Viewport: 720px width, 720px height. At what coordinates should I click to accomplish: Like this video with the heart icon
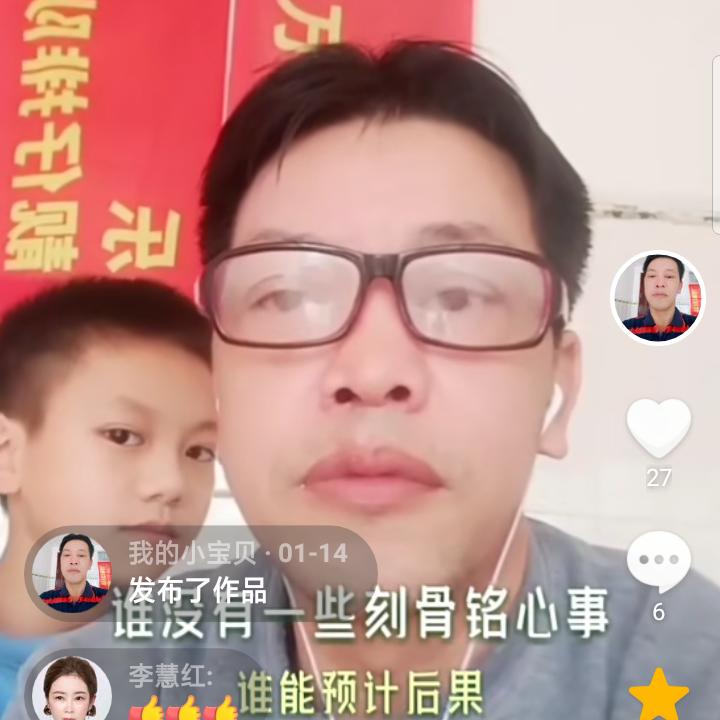click(x=658, y=428)
